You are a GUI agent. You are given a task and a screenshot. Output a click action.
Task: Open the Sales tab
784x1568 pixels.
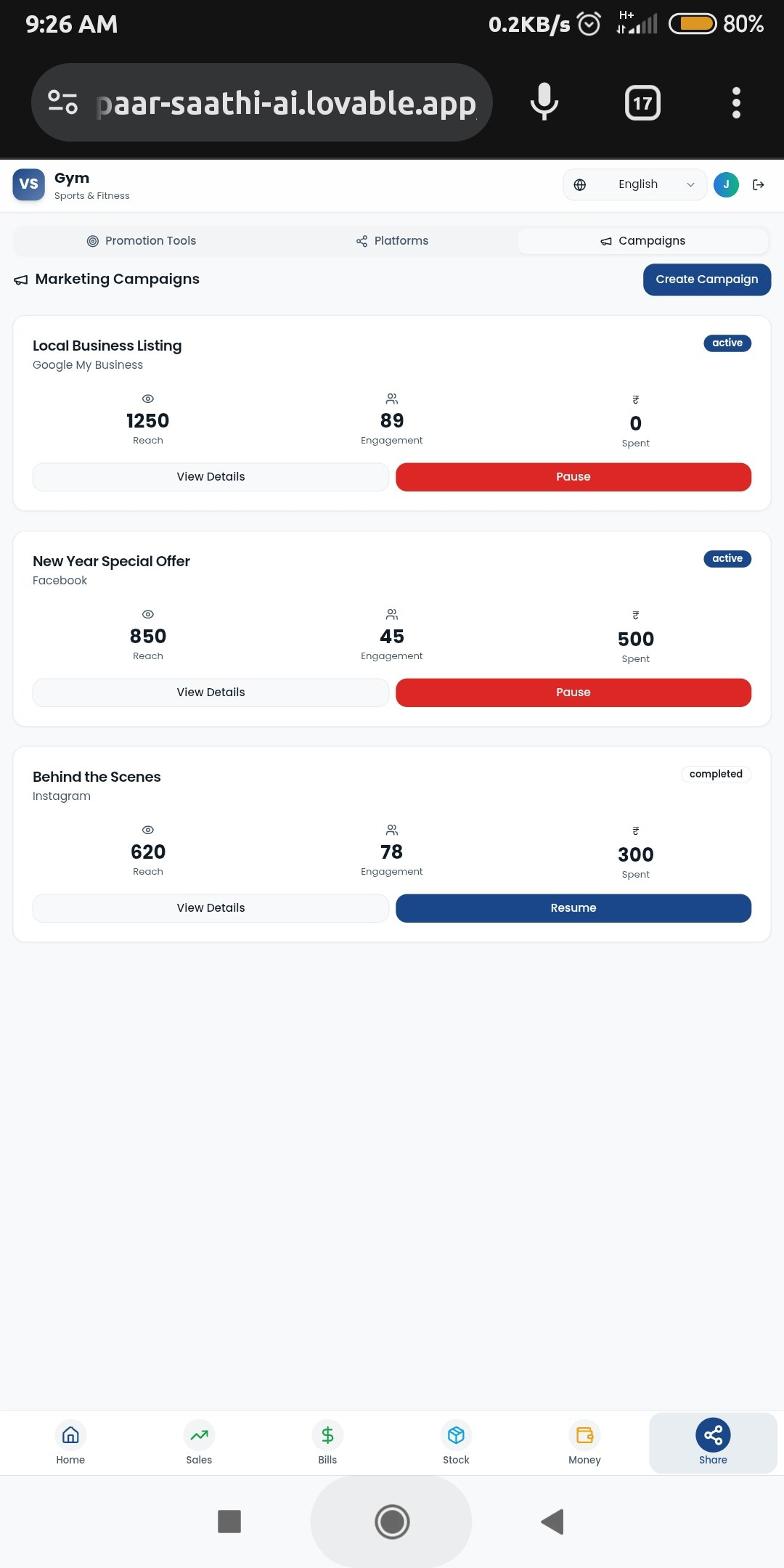coord(199,1443)
